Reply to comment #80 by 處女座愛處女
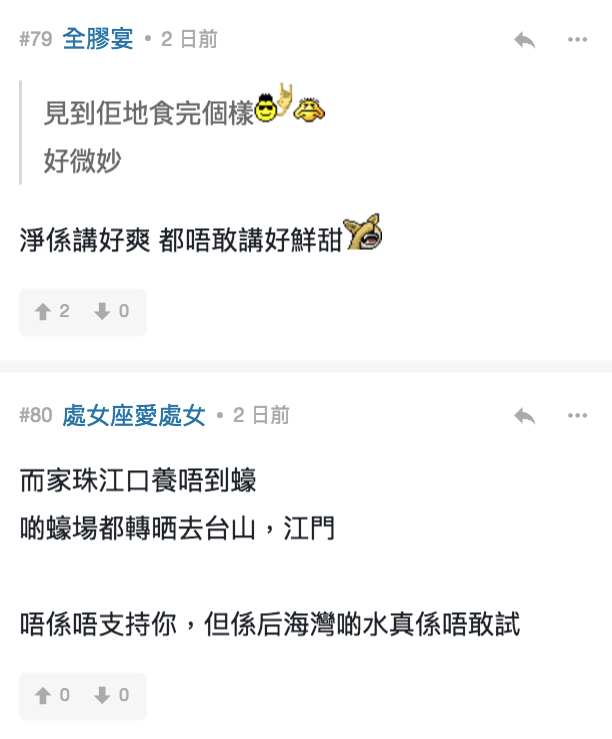Image resolution: width=612 pixels, height=739 pixels. pyautogui.click(x=524, y=416)
